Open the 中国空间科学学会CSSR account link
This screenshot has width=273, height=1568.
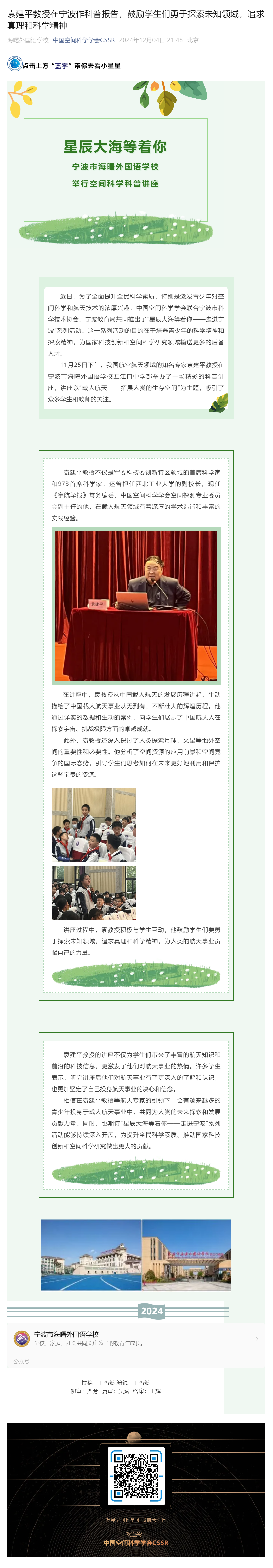pyautogui.click(x=83, y=40)
